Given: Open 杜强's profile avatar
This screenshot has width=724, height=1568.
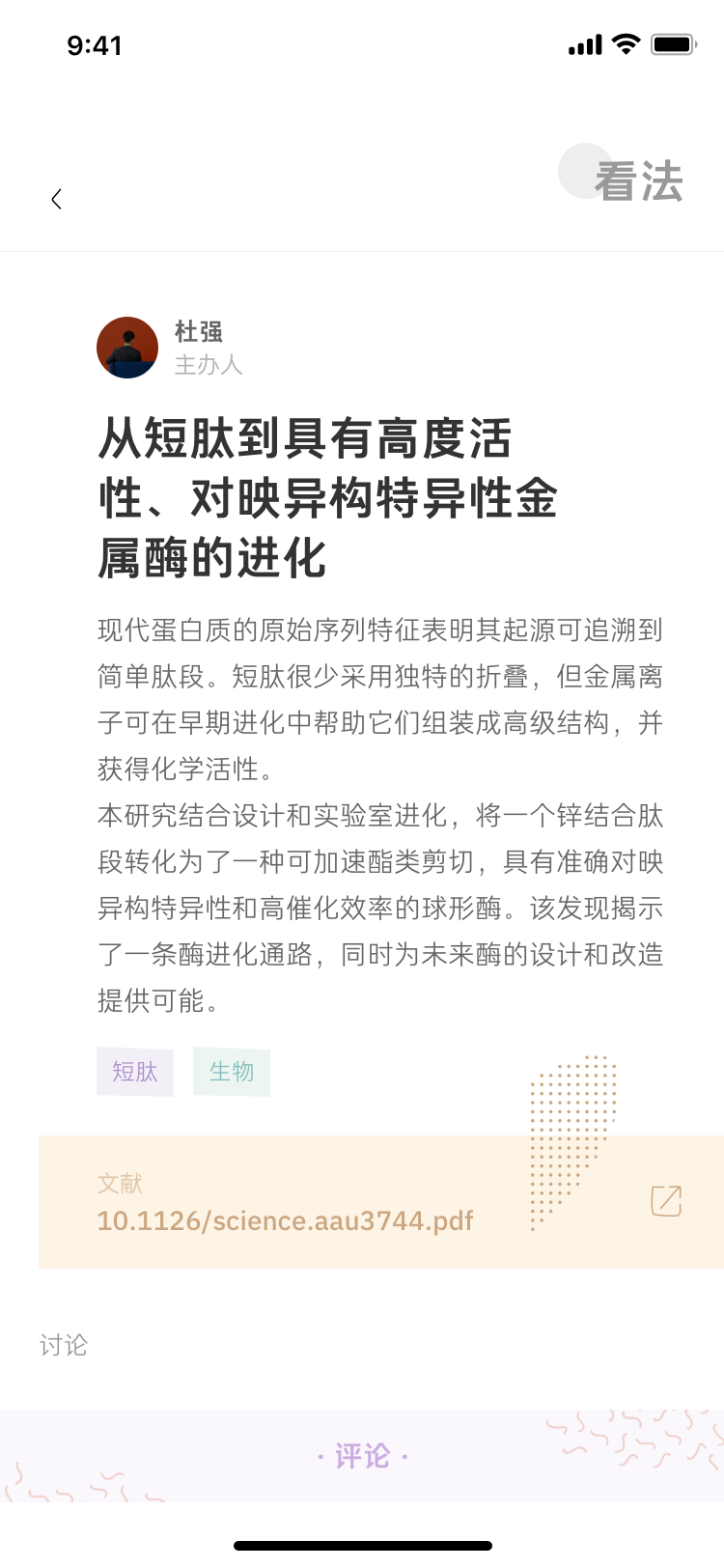Looking at the screenshot, I should click(127, 348).
